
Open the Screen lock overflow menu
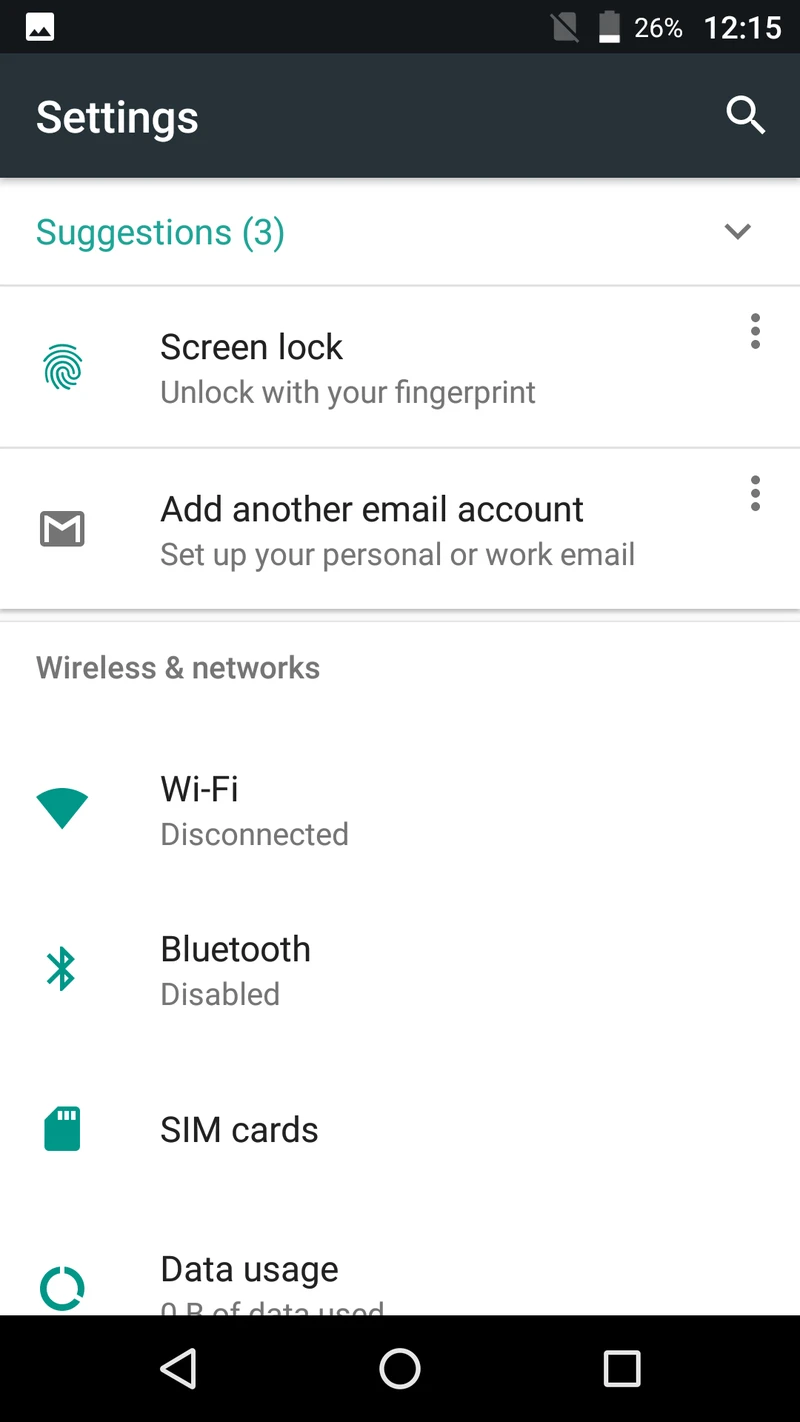755,331
